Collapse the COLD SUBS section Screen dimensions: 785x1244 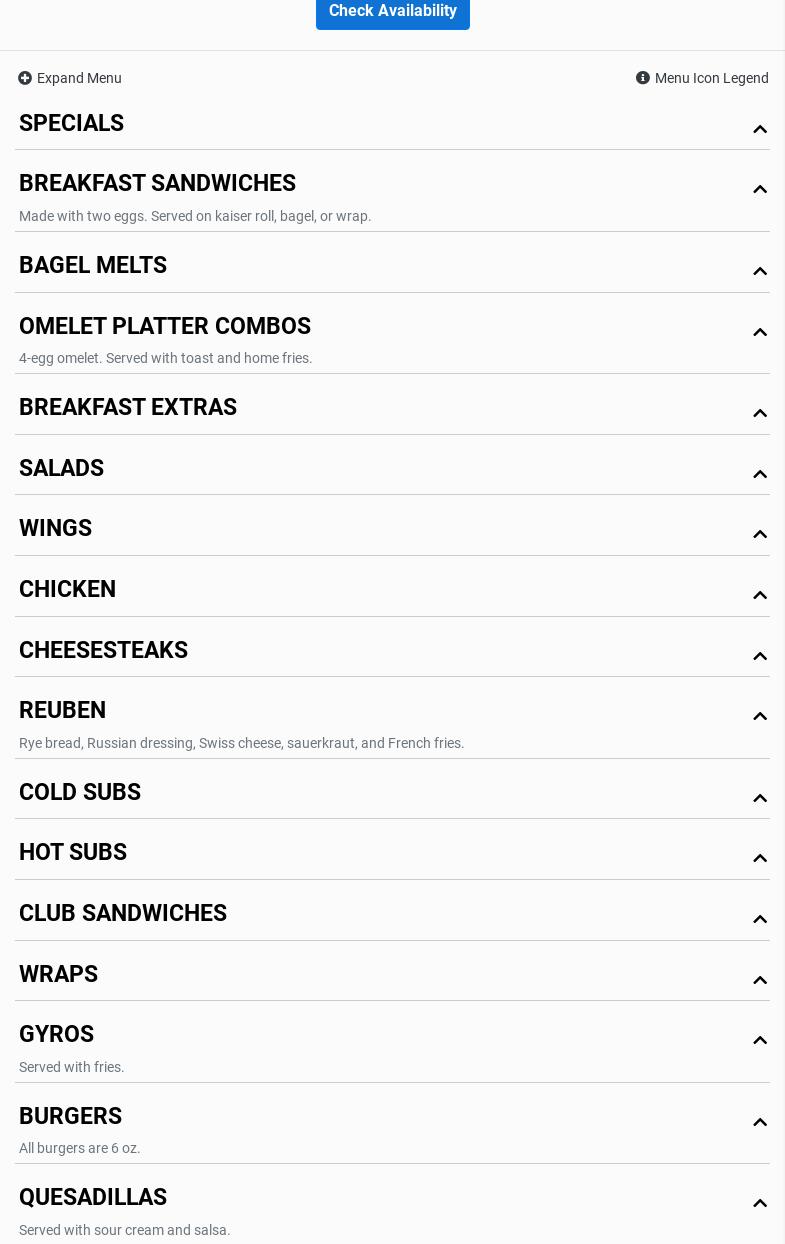tap(760, 798)
